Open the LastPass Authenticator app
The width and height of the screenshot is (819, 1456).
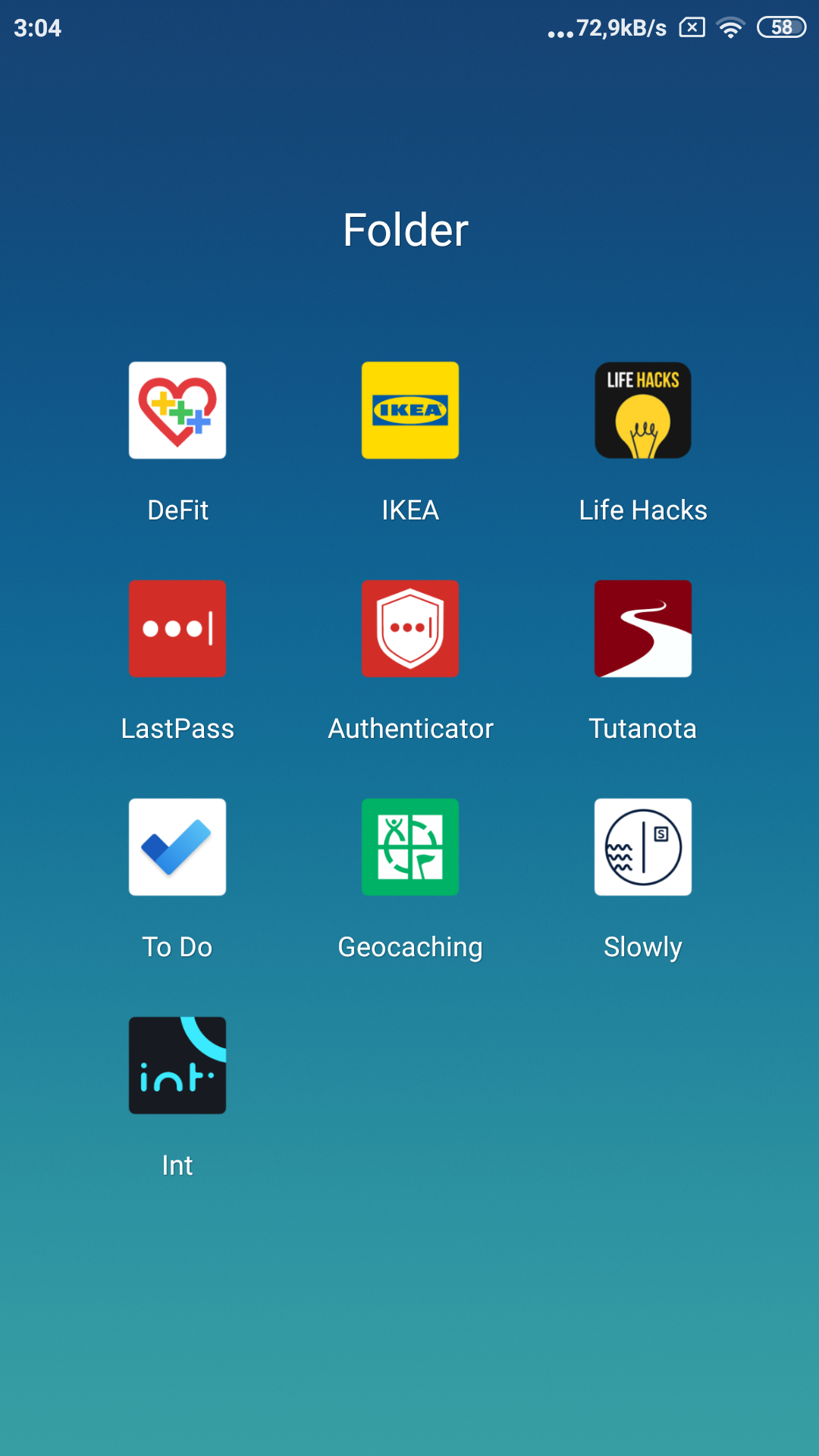pos(409,629)
